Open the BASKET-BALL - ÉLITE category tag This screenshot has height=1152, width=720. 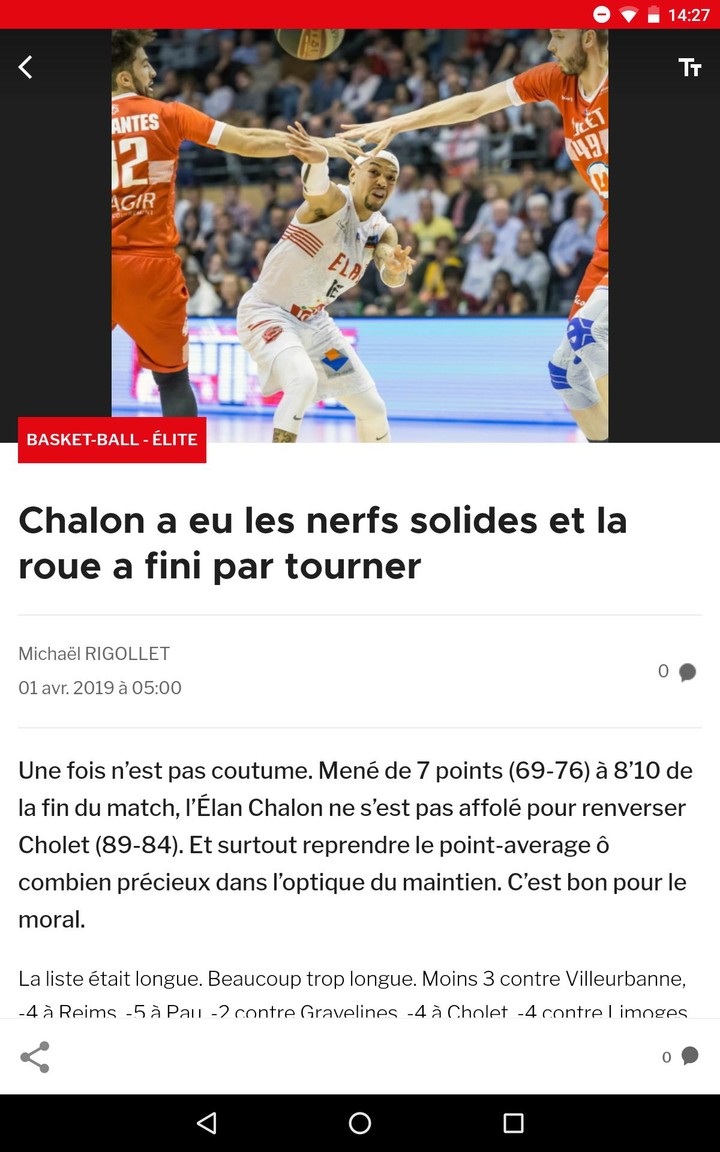point(112,440)
